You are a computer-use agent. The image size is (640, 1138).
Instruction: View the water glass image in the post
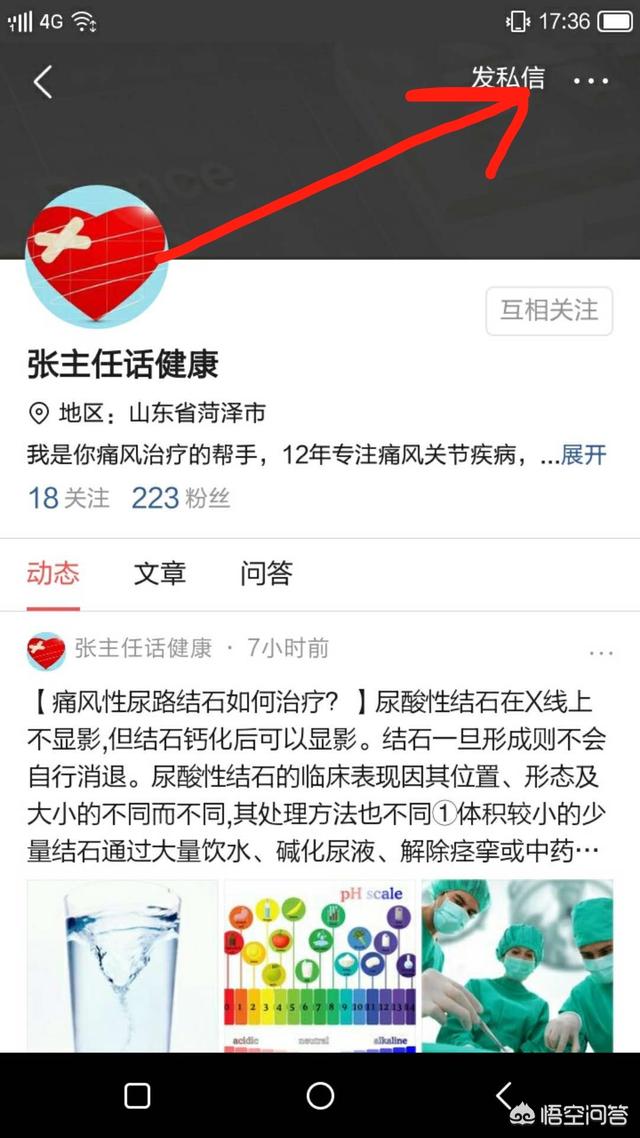coord(122,965)
